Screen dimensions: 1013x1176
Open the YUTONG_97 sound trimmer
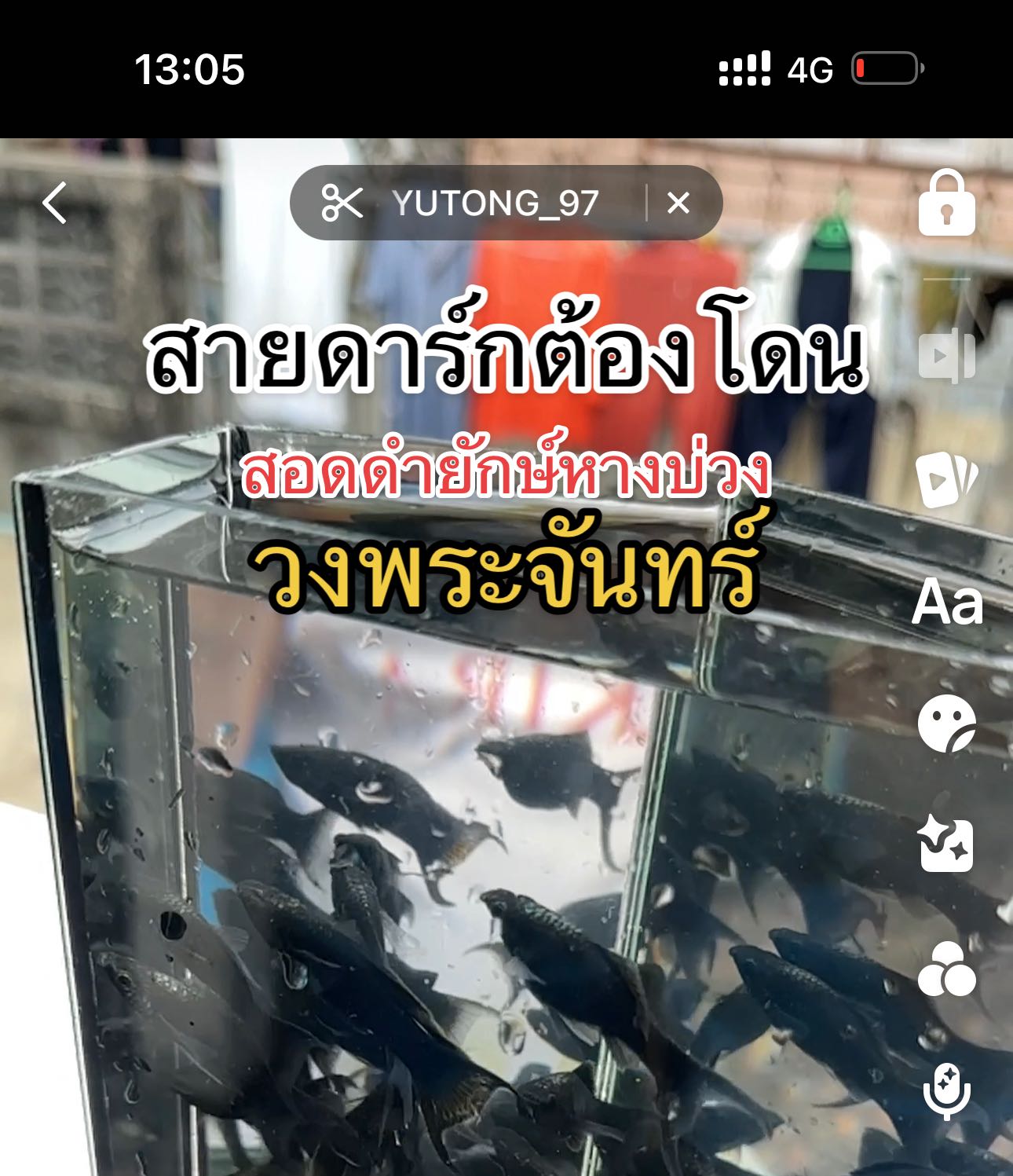(463, 203)
